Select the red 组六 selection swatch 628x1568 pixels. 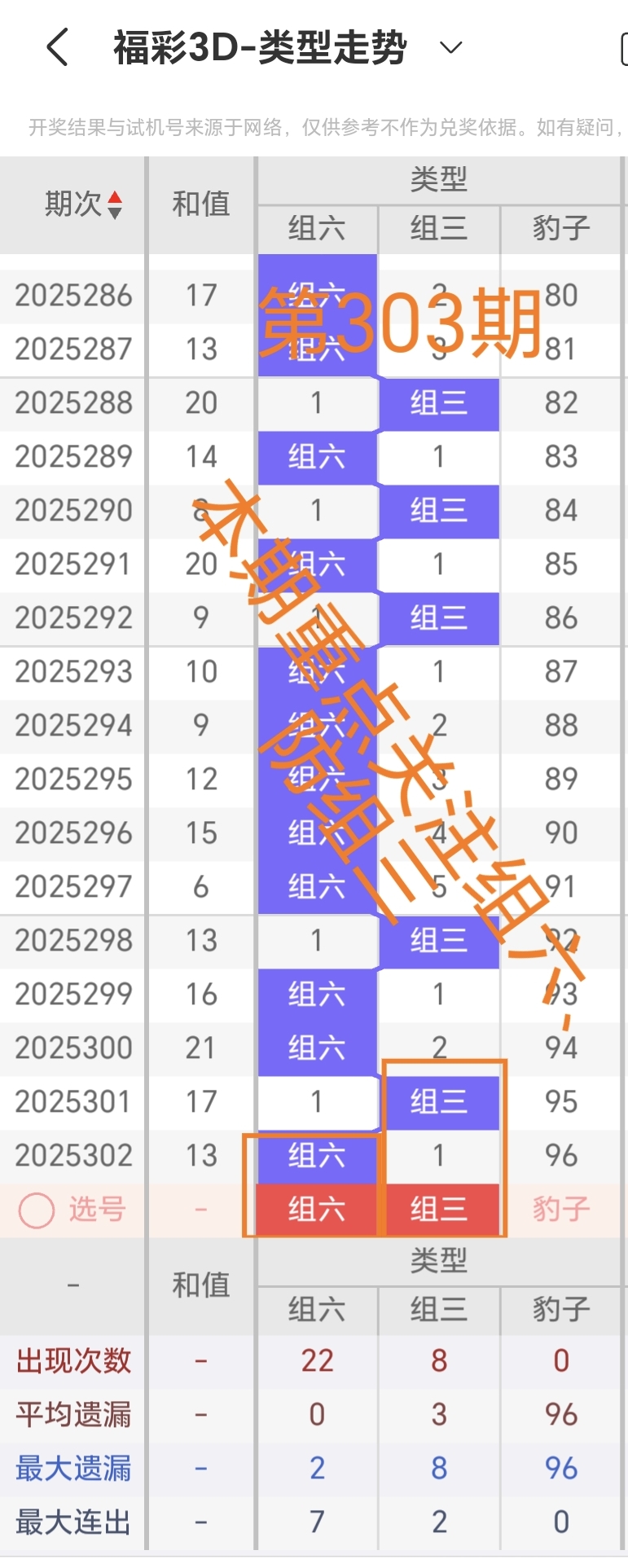click(318, 1209)
